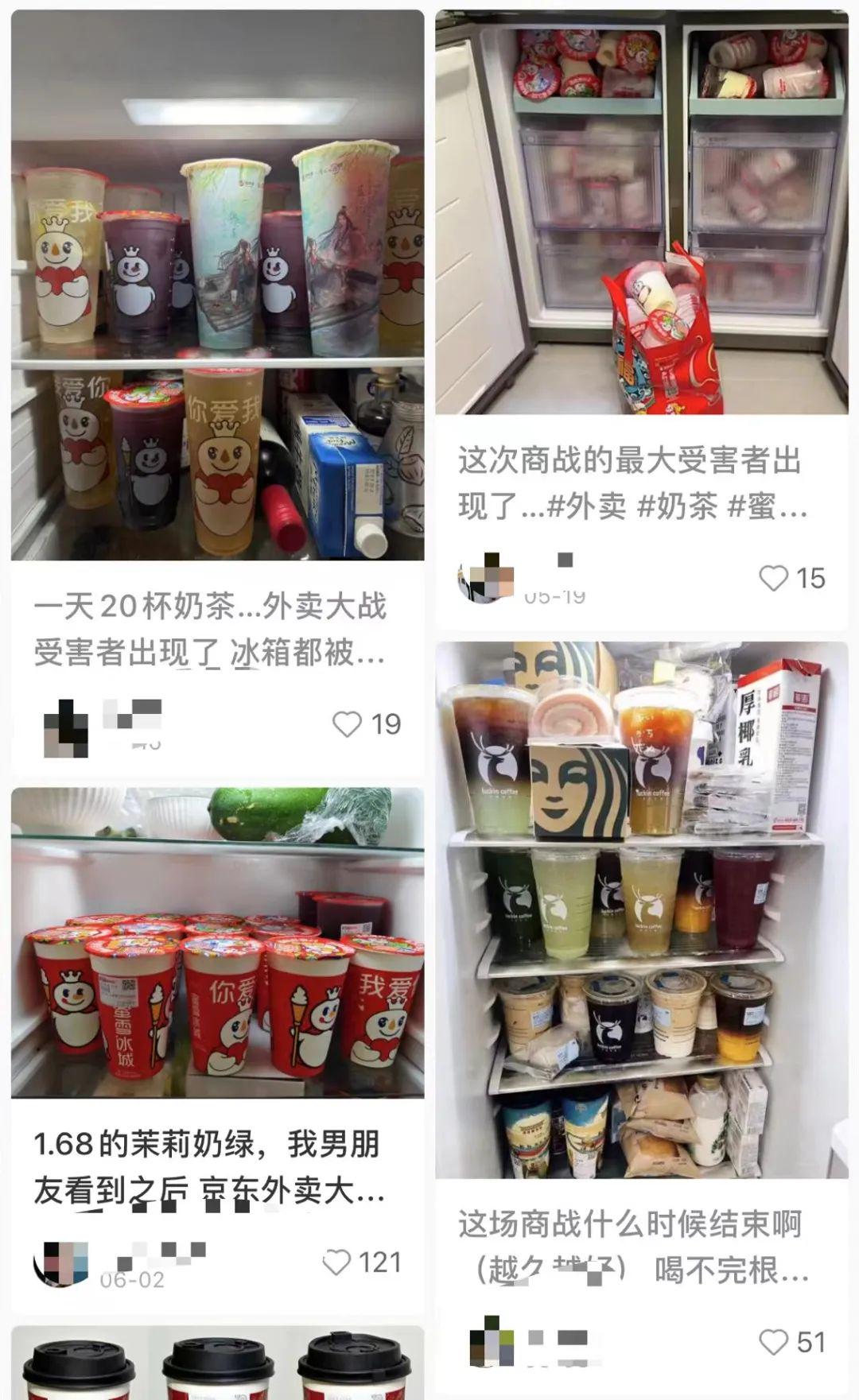Open the author avatar under 1.68的茉莉奶绿 post

[60, 1263]
